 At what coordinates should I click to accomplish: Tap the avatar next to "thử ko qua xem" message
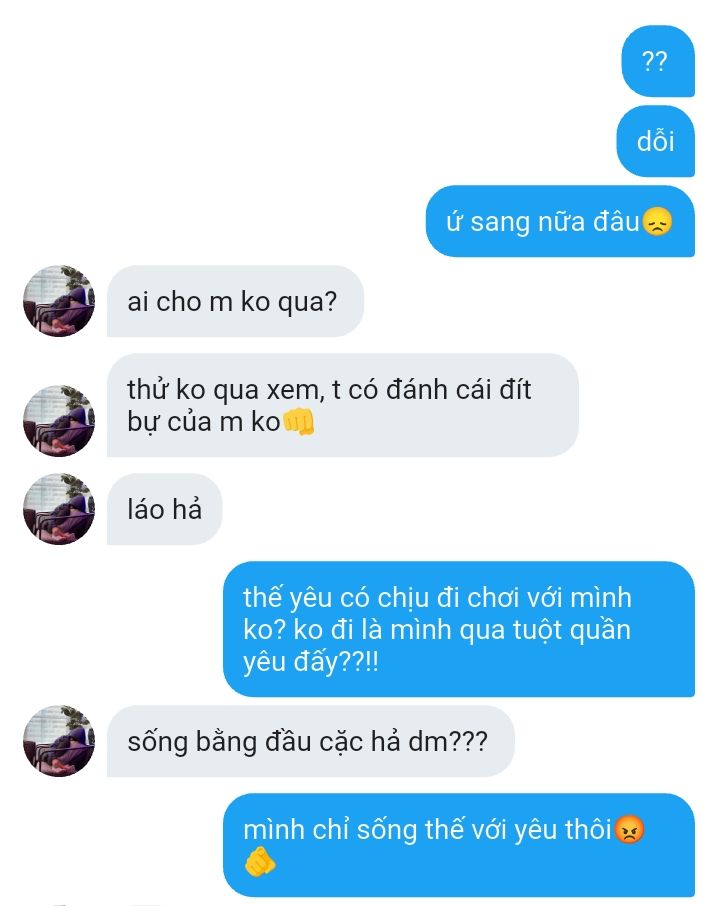pyautogui.click(x=59, y=420)
